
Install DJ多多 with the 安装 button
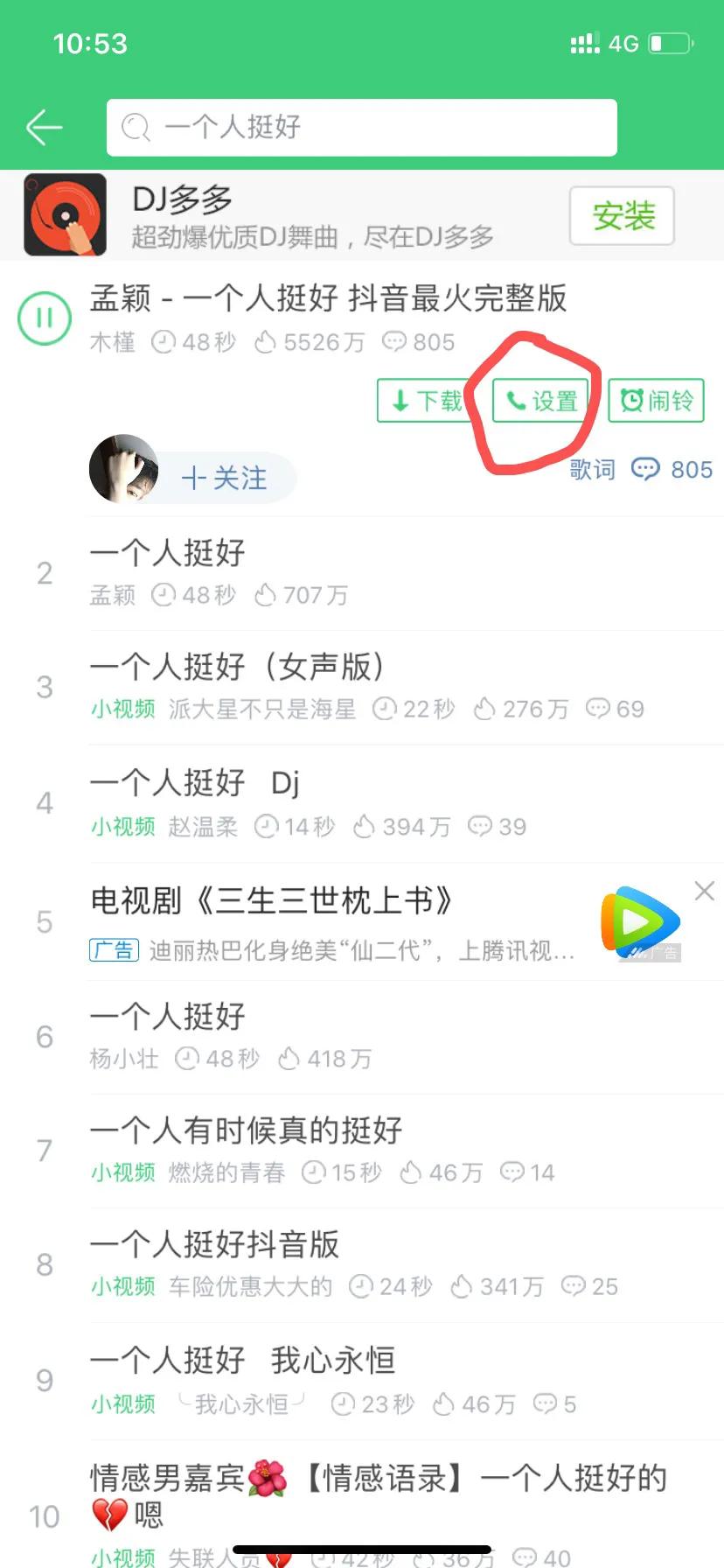tap(621, 216)
